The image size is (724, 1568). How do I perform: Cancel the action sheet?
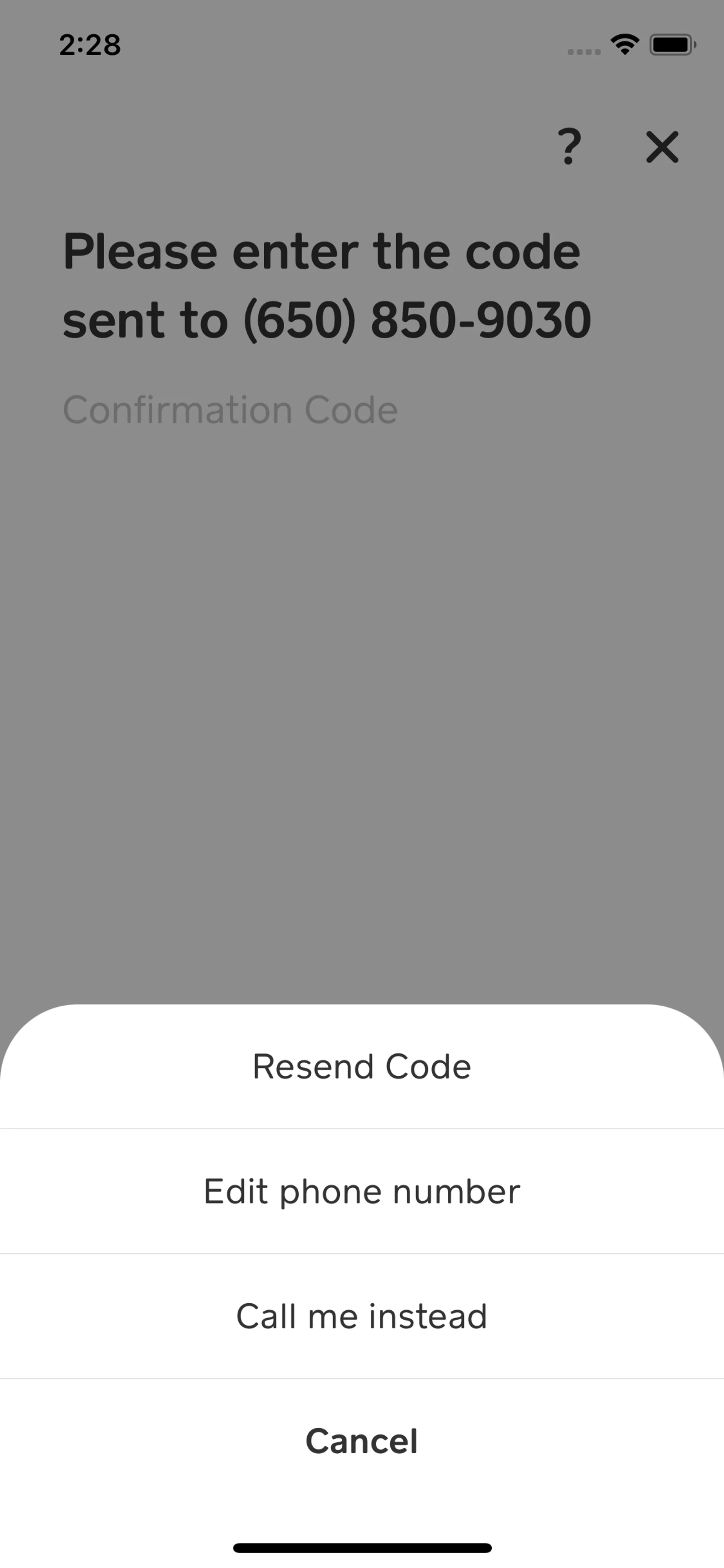point(362,1441)
